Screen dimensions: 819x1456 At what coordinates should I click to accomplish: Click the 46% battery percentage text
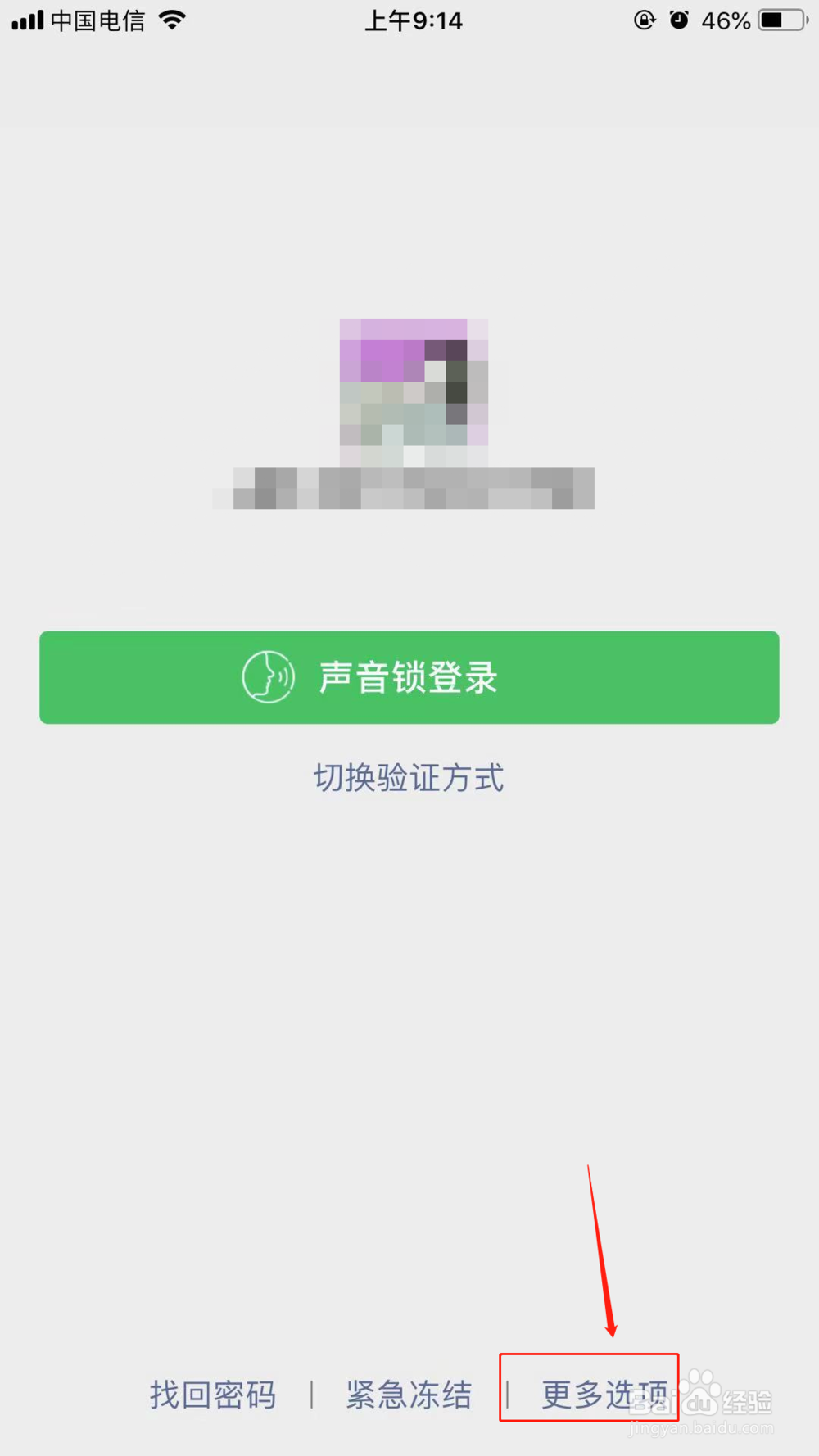[x=725, y=20]
